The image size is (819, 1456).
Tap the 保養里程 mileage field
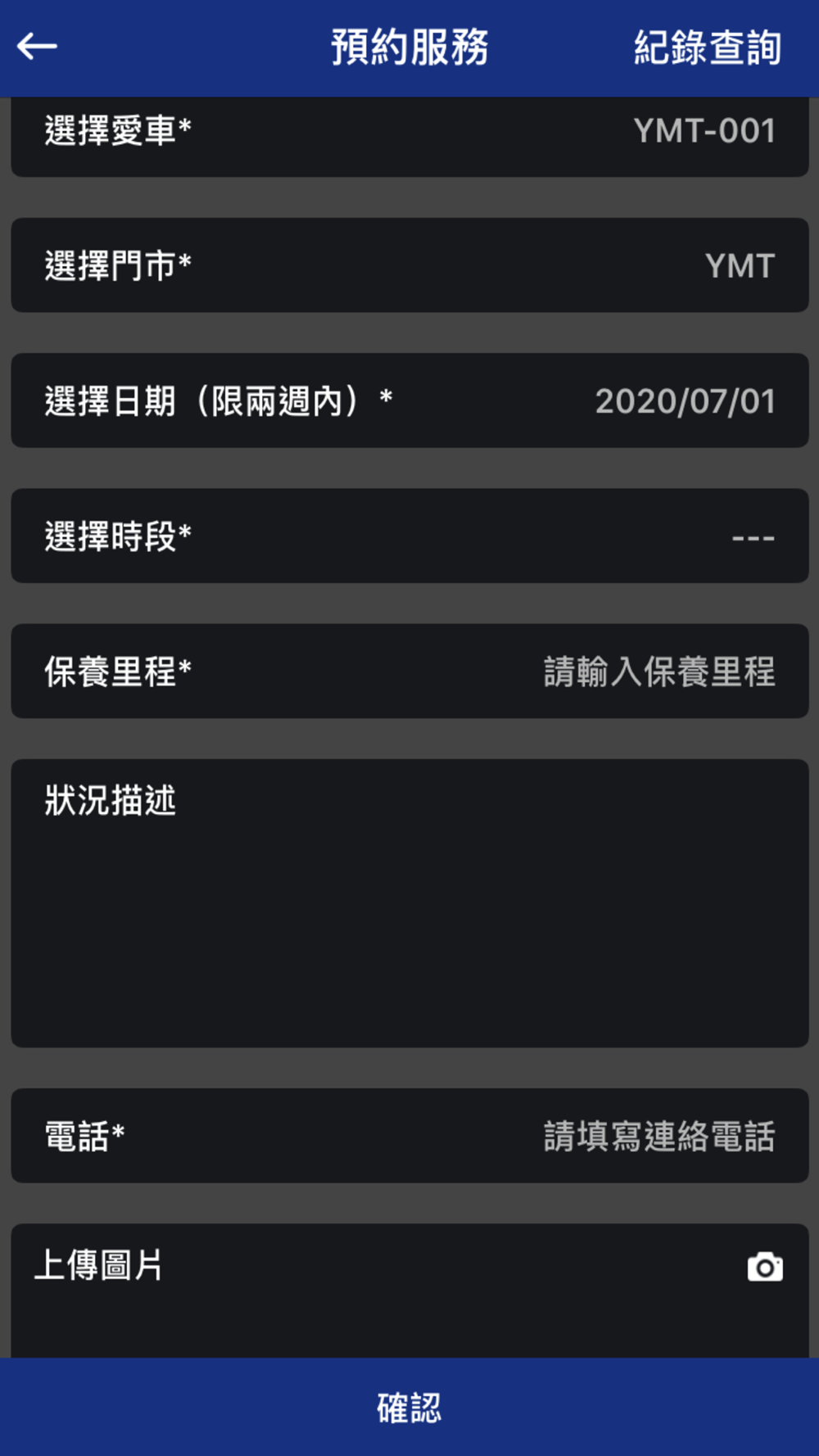(x=409, y=671)
